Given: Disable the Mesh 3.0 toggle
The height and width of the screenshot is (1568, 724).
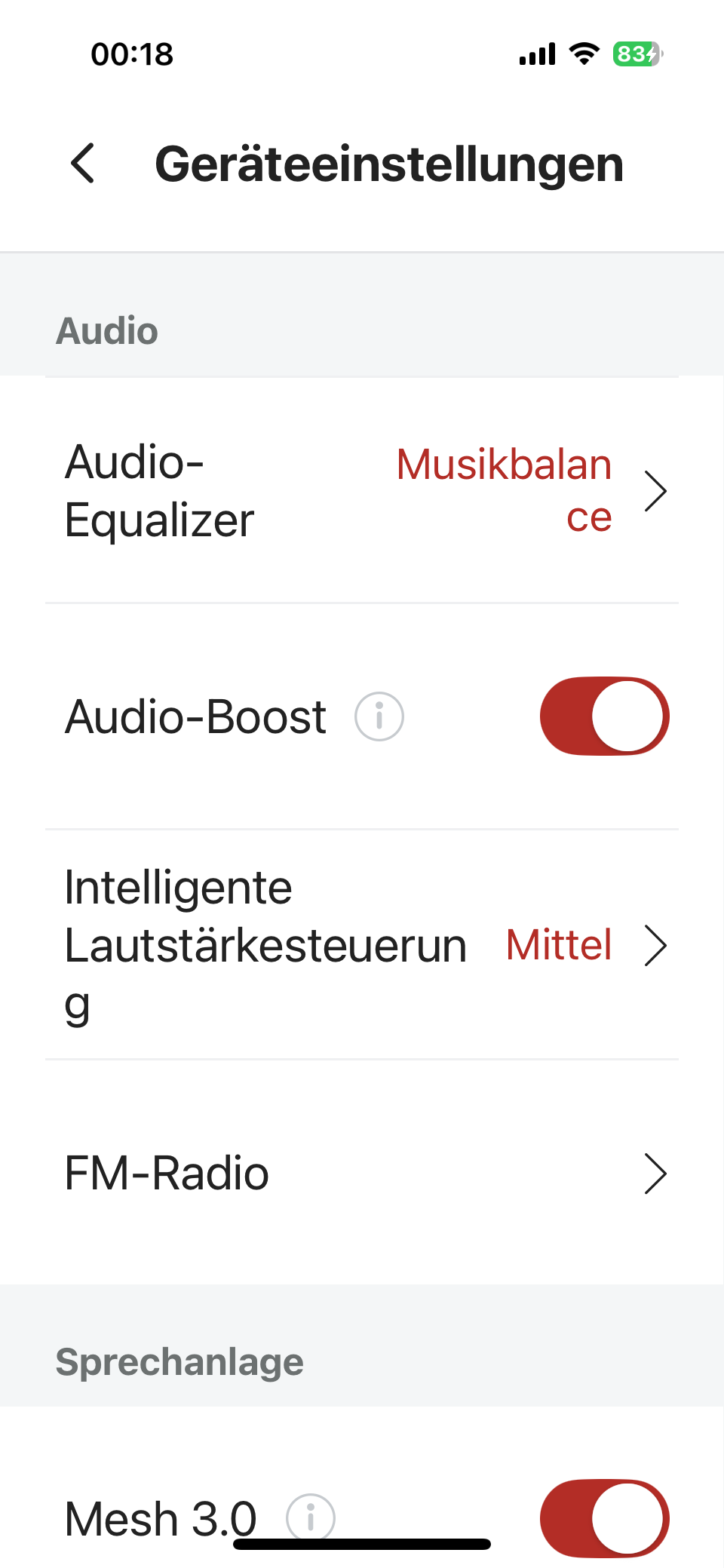Looking at the screenshot, I should pyautogui.click(x=604, y=1517).
